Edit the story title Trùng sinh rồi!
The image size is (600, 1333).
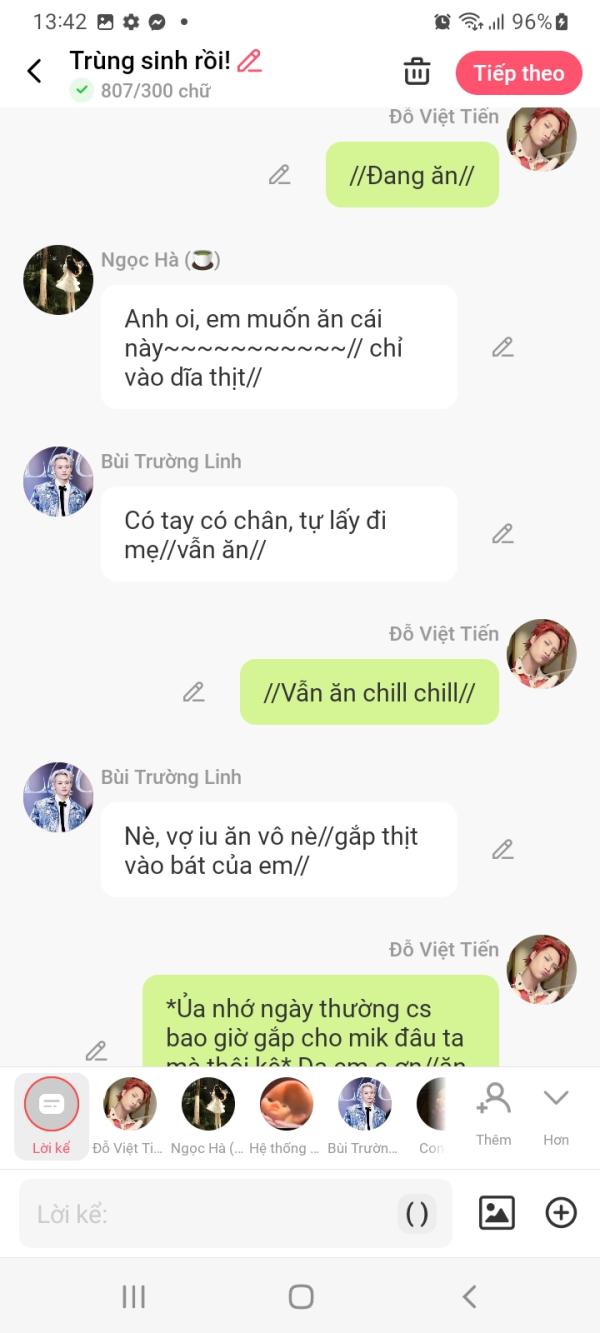coord(249,61)
